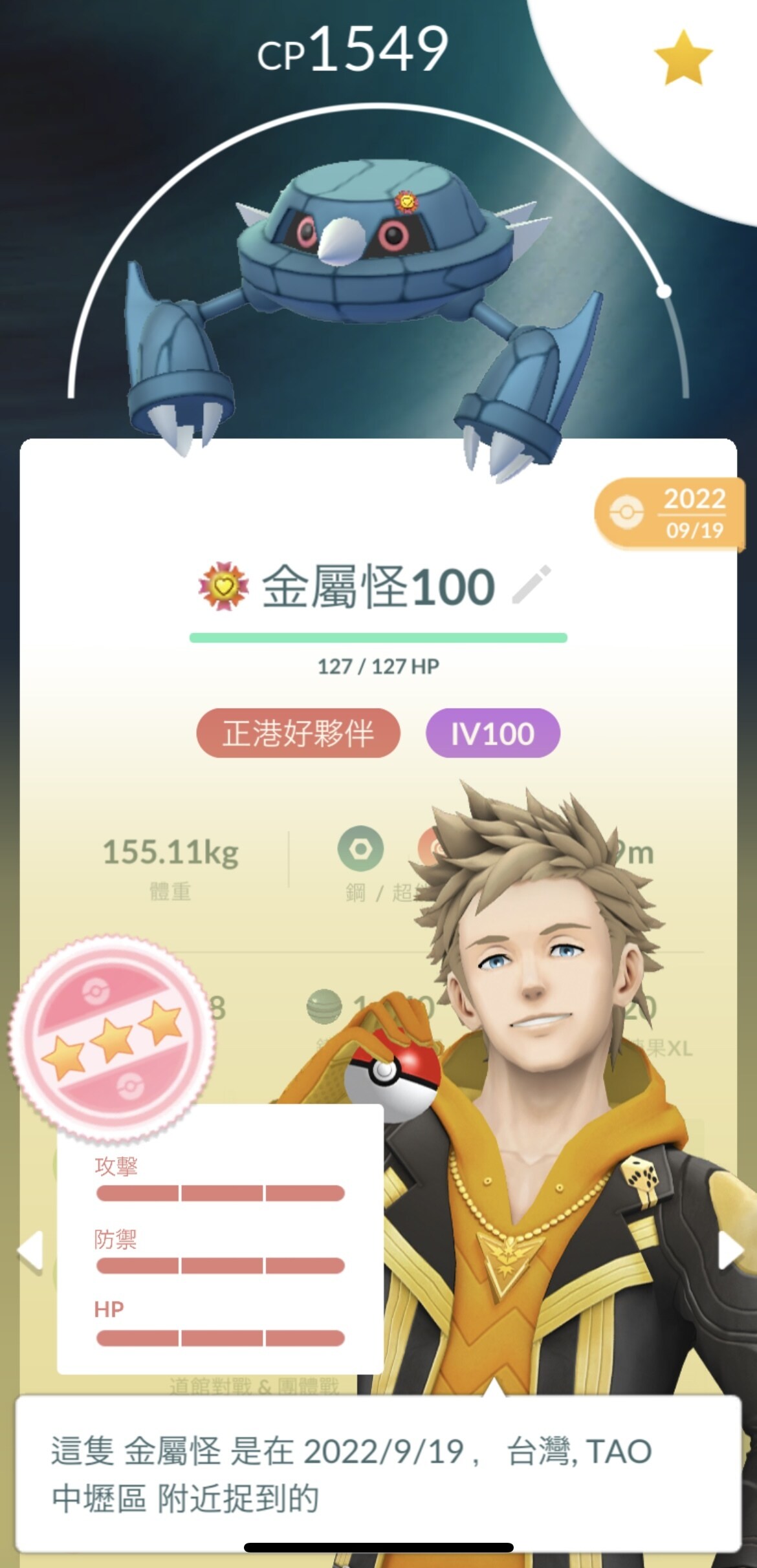Toggle the favorite star

pyautogui.click(x=683, y=57)
